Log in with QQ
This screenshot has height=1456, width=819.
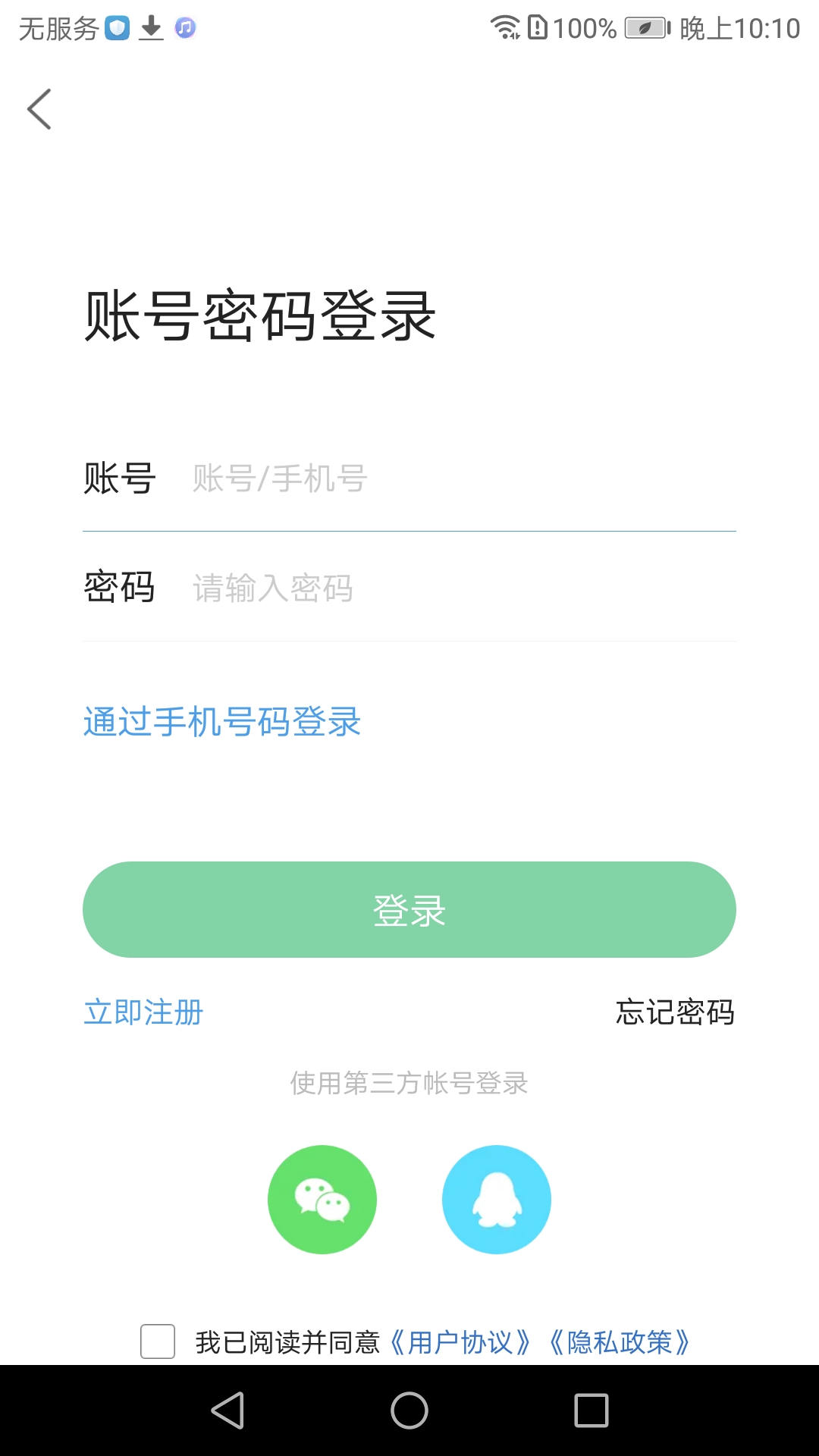point(497,1199)
